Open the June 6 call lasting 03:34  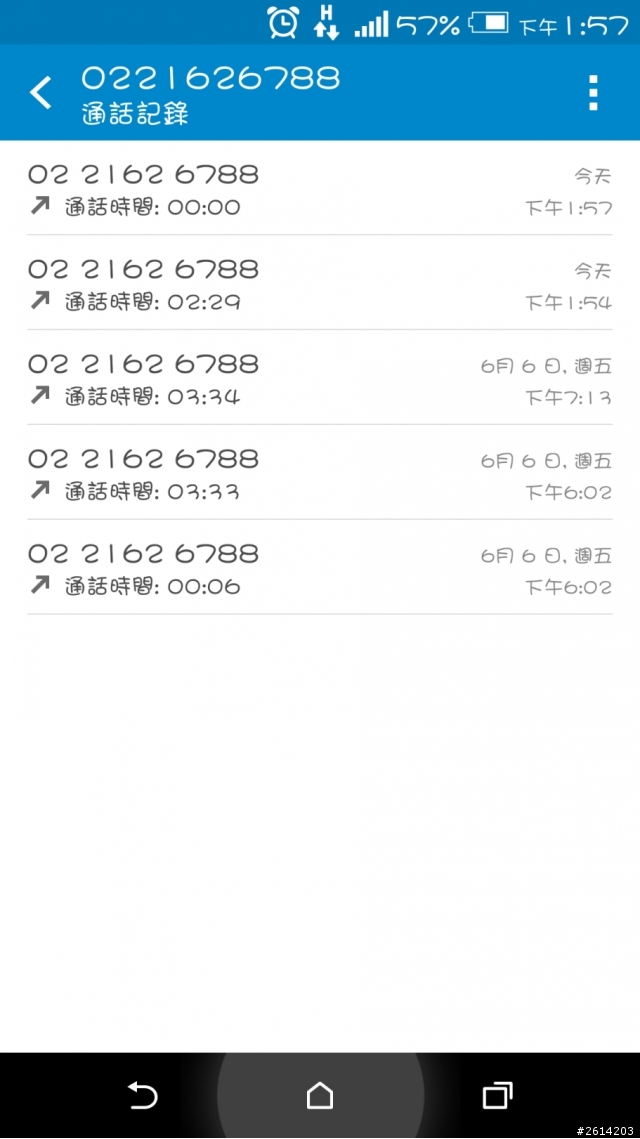pos(320,378)
